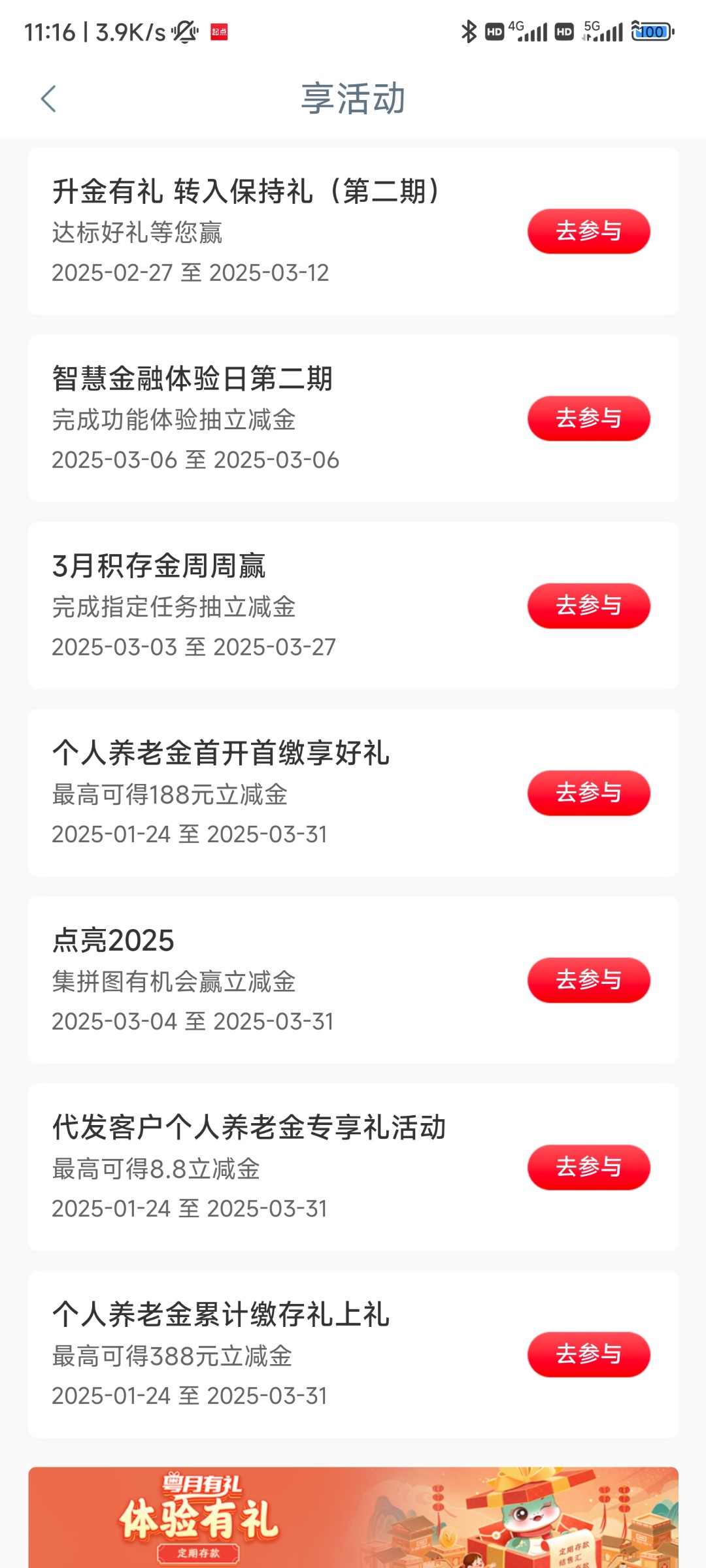The width and height of the screenshot is (706, 1568).
Task: Join the 智慧金融体验日第二期 activity
Action: click(588, 418)
